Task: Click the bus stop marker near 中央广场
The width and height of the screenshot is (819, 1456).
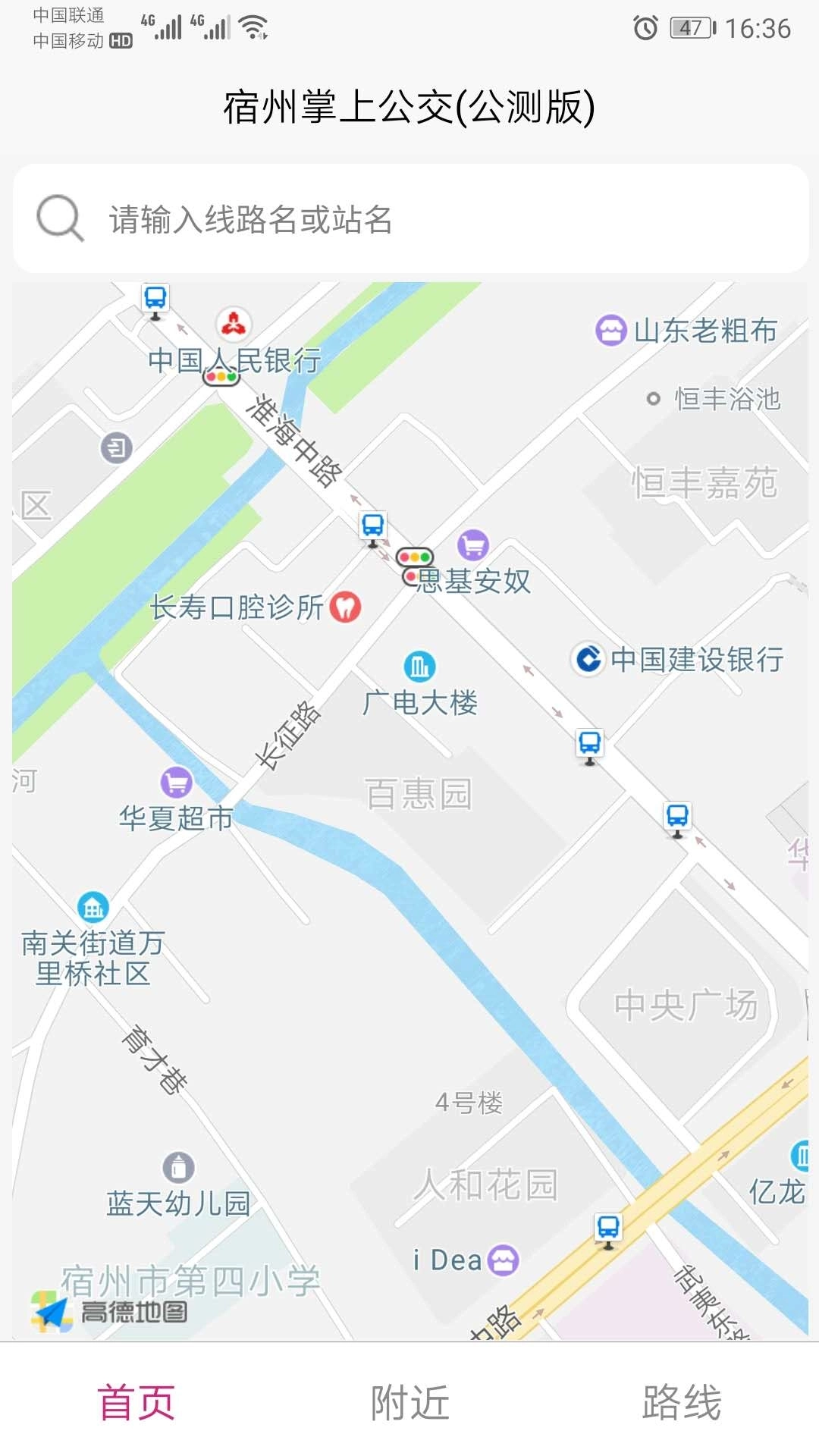Action: pos(676,814)
